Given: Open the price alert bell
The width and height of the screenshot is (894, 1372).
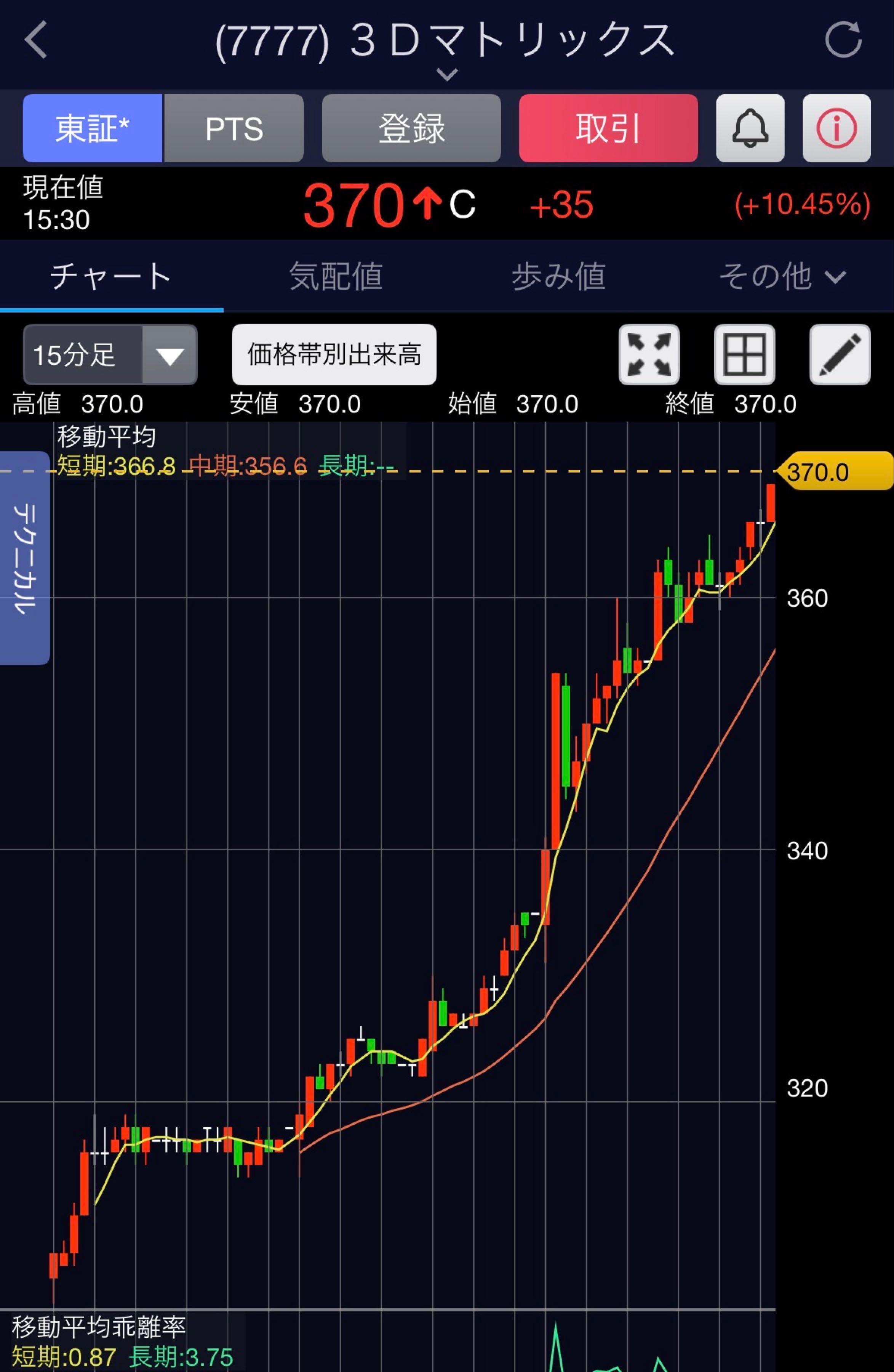Looking at the screenshot, I should (x=749, y=128).
